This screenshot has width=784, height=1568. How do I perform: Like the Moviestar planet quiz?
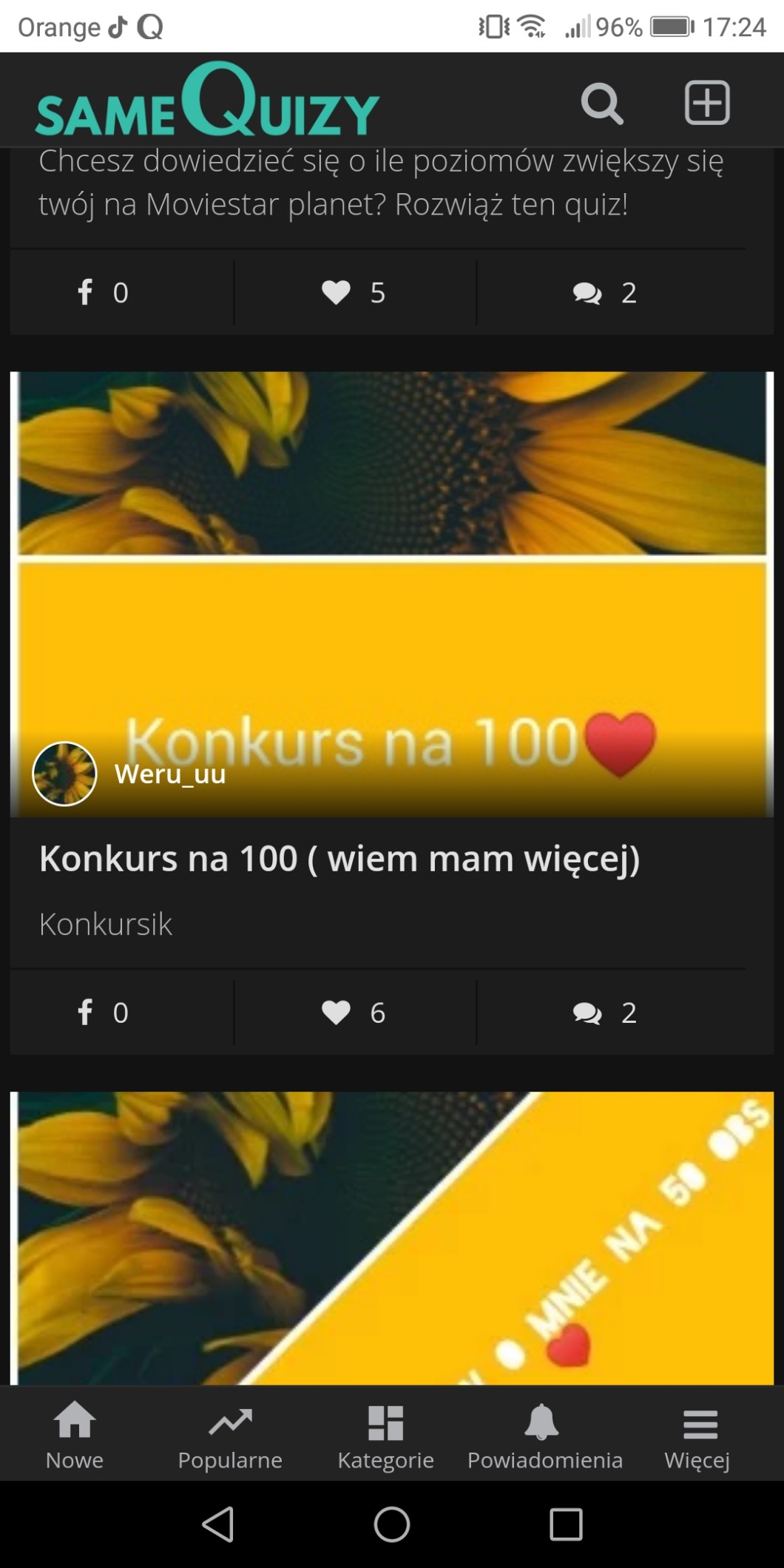pos(354,293)
